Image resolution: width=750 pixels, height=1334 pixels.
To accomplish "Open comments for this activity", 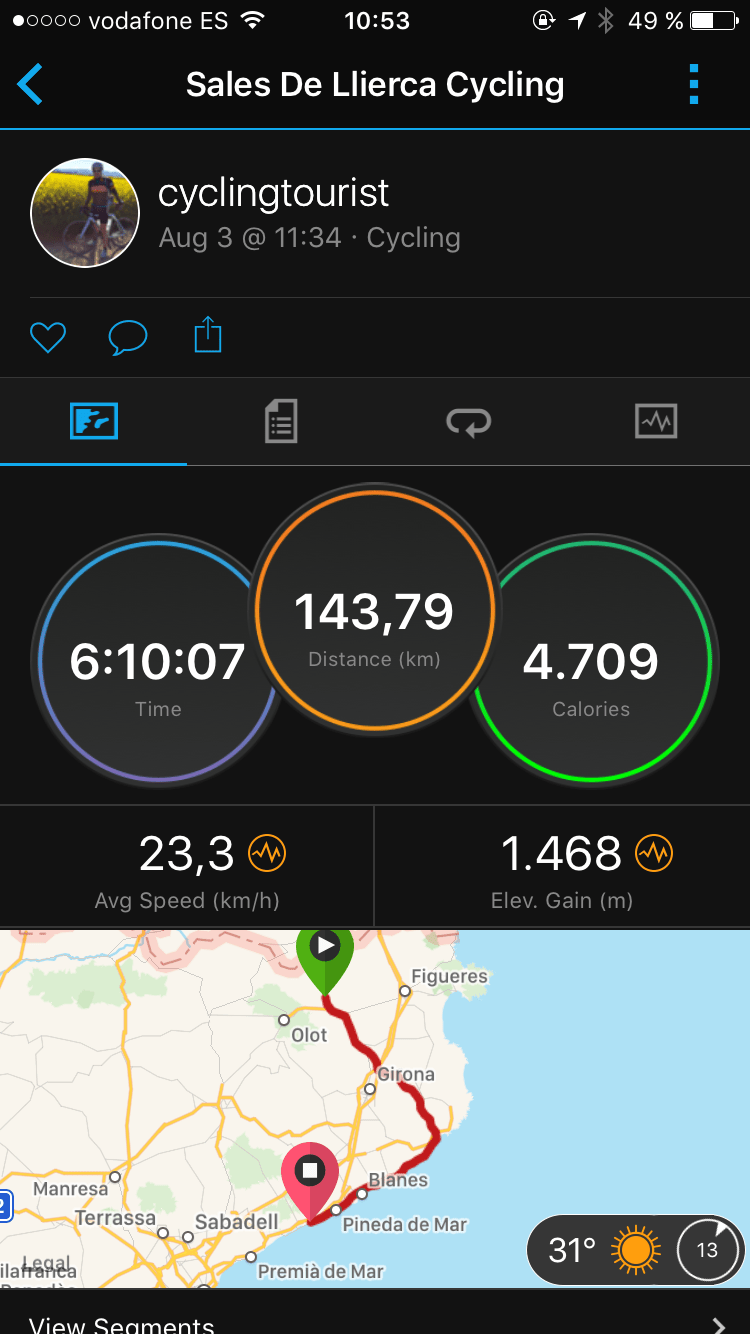I will pos(127,337).
